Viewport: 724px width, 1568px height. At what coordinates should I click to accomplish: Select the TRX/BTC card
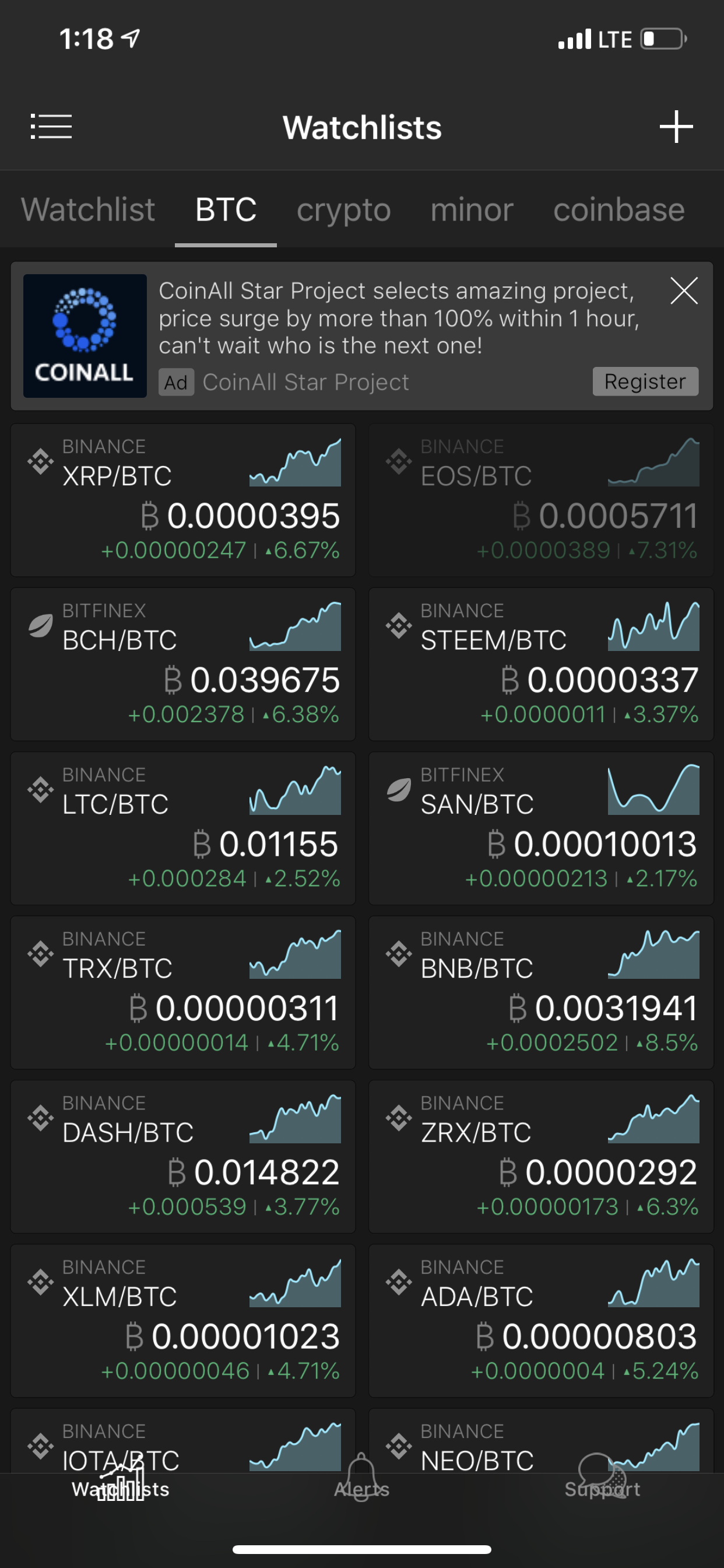[x=182, y=992]
